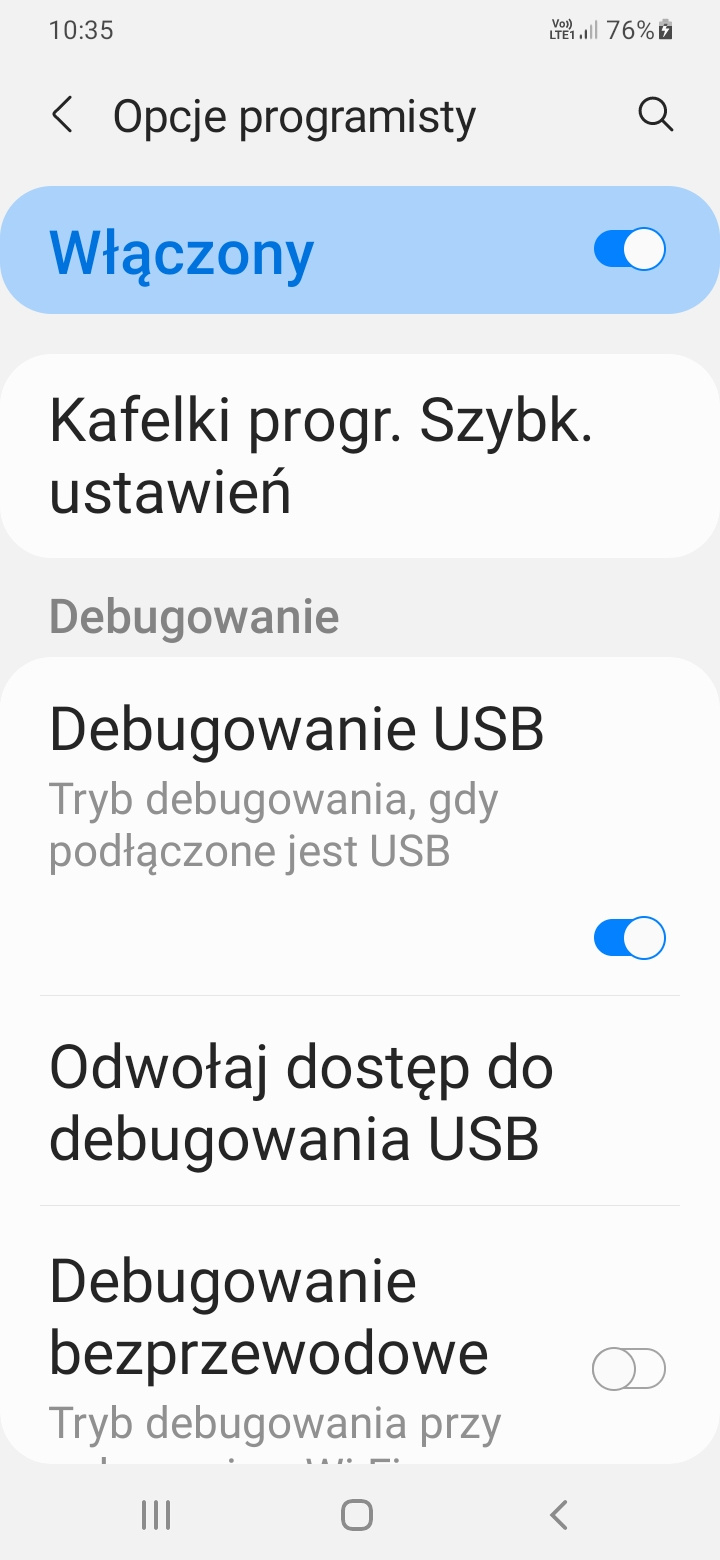Image resolution: width=720 pixels, height=1560 pixels.
Task: Go to home screen via navigation bar
Action: pyautogui.click(x=357, y=1515)
